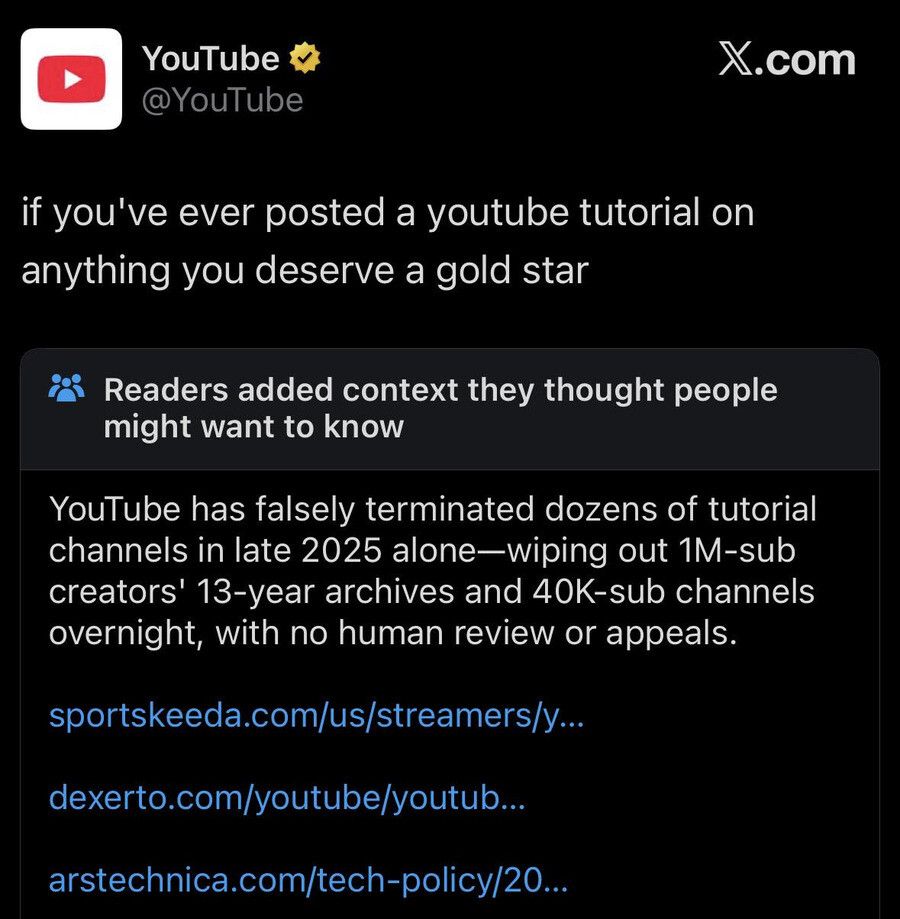Open the quoted context card

(x=450, y=630)
